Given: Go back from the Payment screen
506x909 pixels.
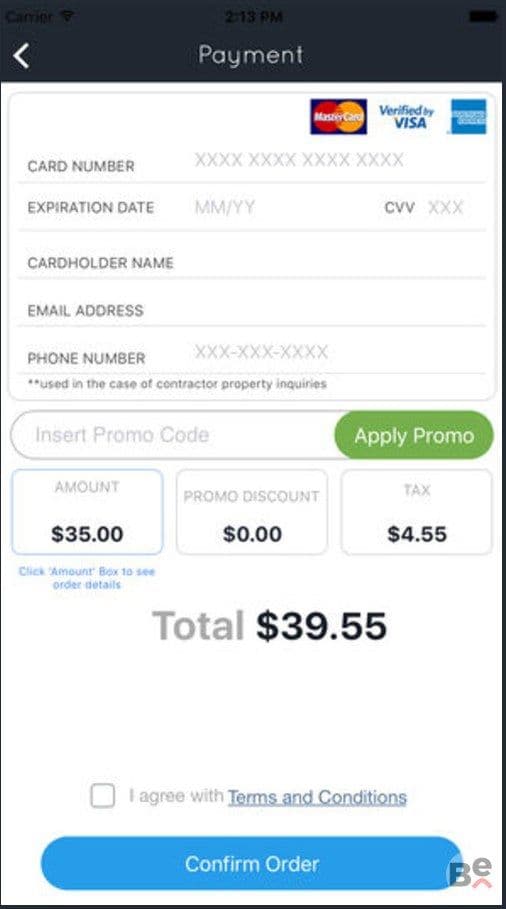Looking at the screenshot, I should (21, 56).
